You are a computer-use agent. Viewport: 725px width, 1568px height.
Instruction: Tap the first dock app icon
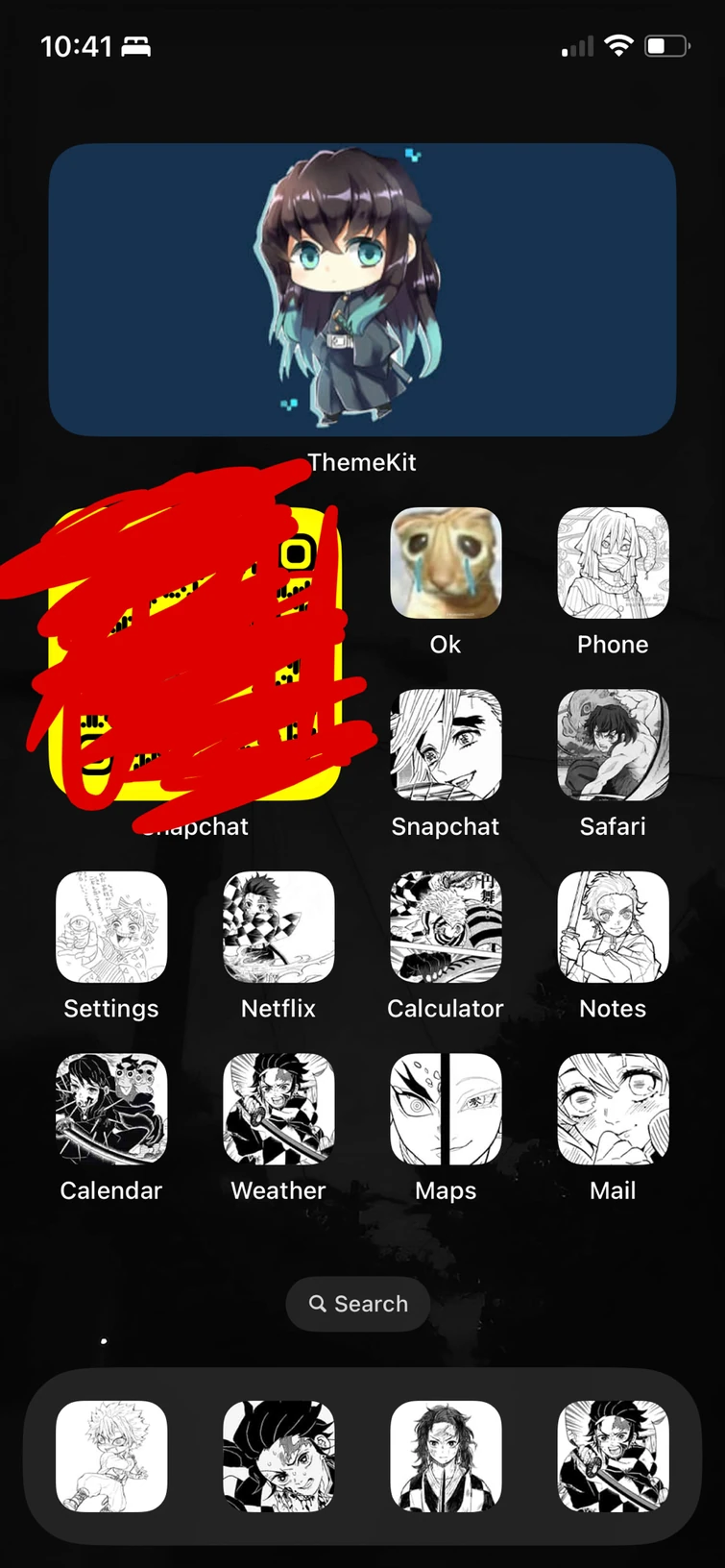110,1457
